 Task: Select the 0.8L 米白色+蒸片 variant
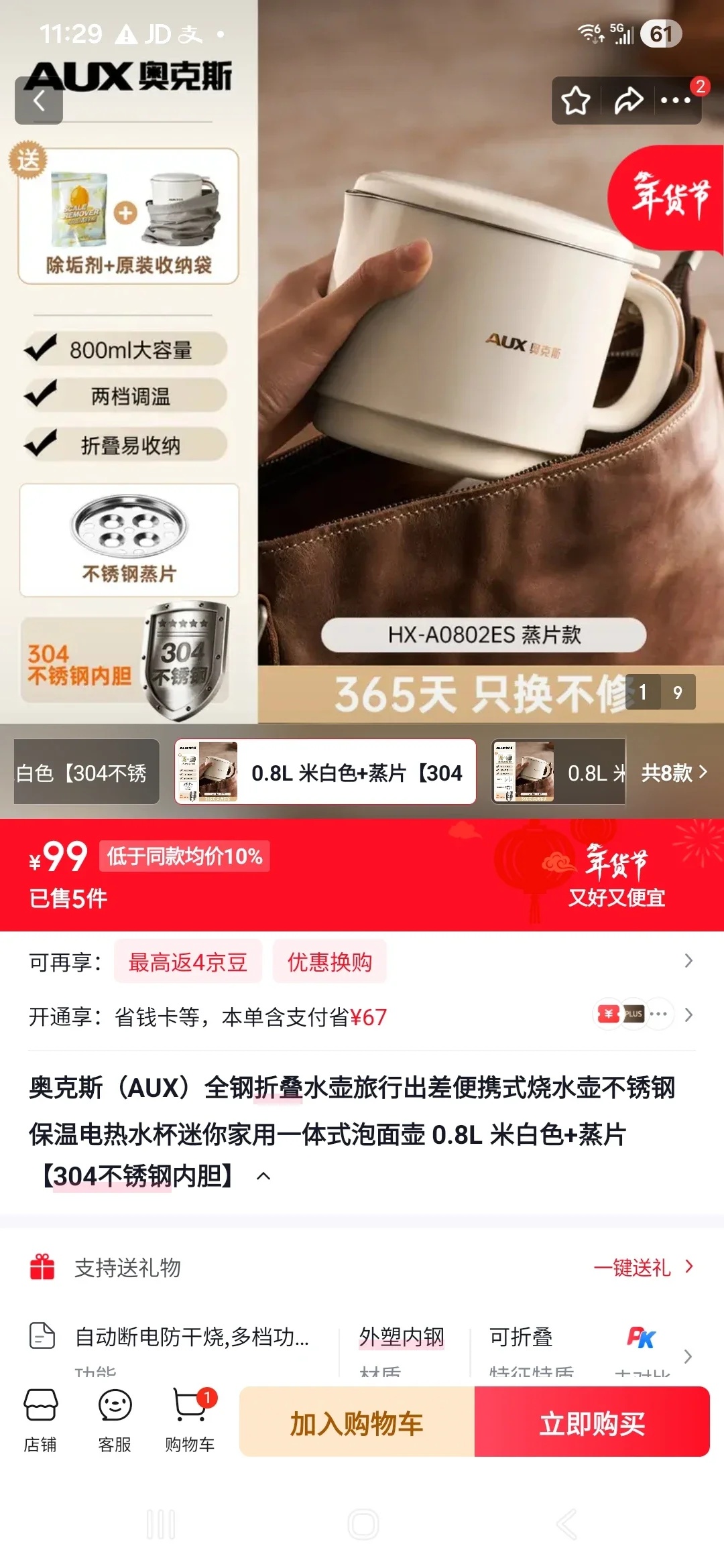click(x=325, y=772)
